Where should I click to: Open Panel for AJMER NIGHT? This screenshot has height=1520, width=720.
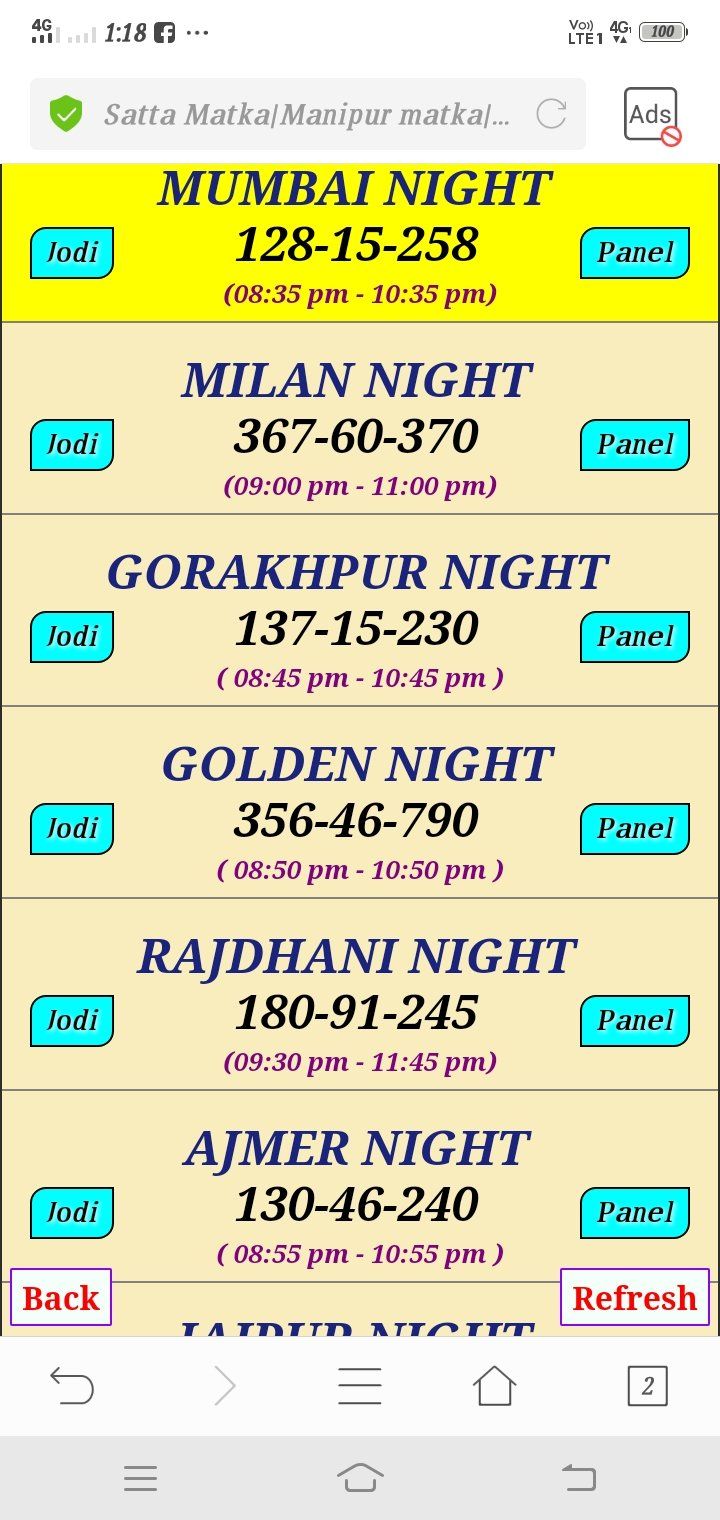tap(634, 1213)
